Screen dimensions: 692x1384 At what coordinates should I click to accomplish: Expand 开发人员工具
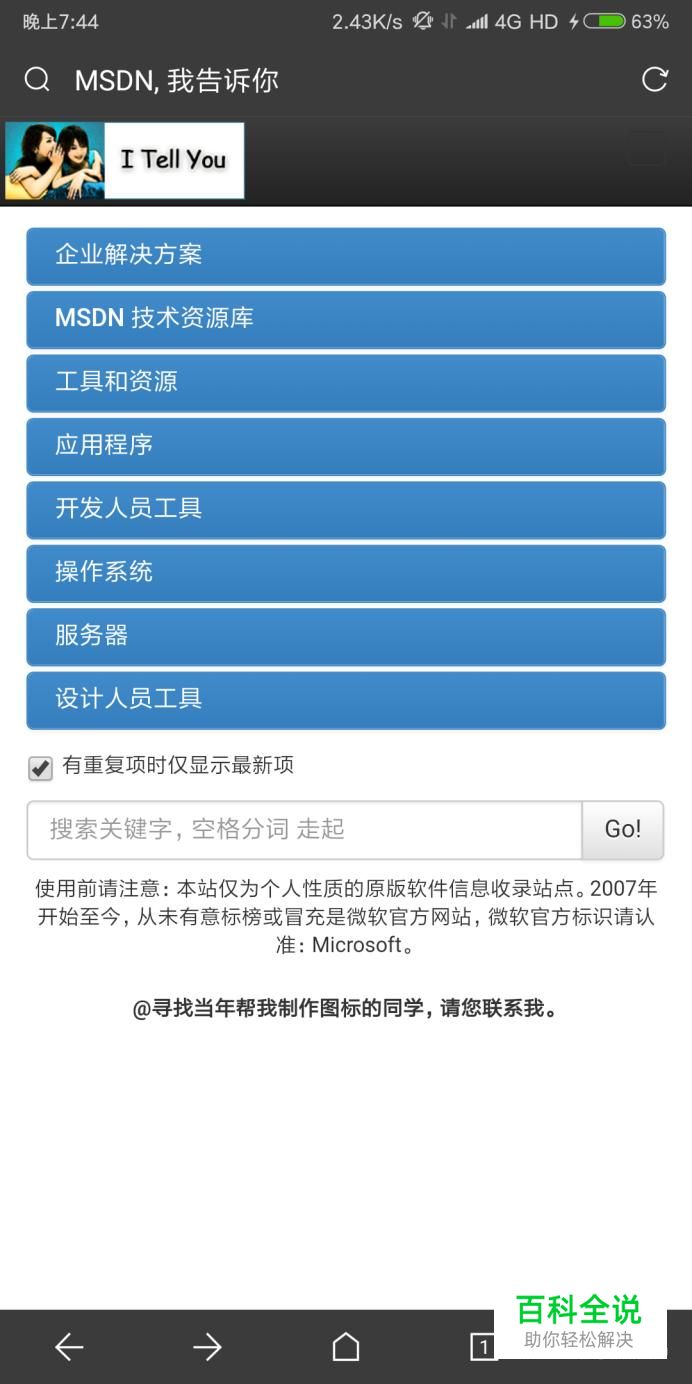[x=345, y=509]
